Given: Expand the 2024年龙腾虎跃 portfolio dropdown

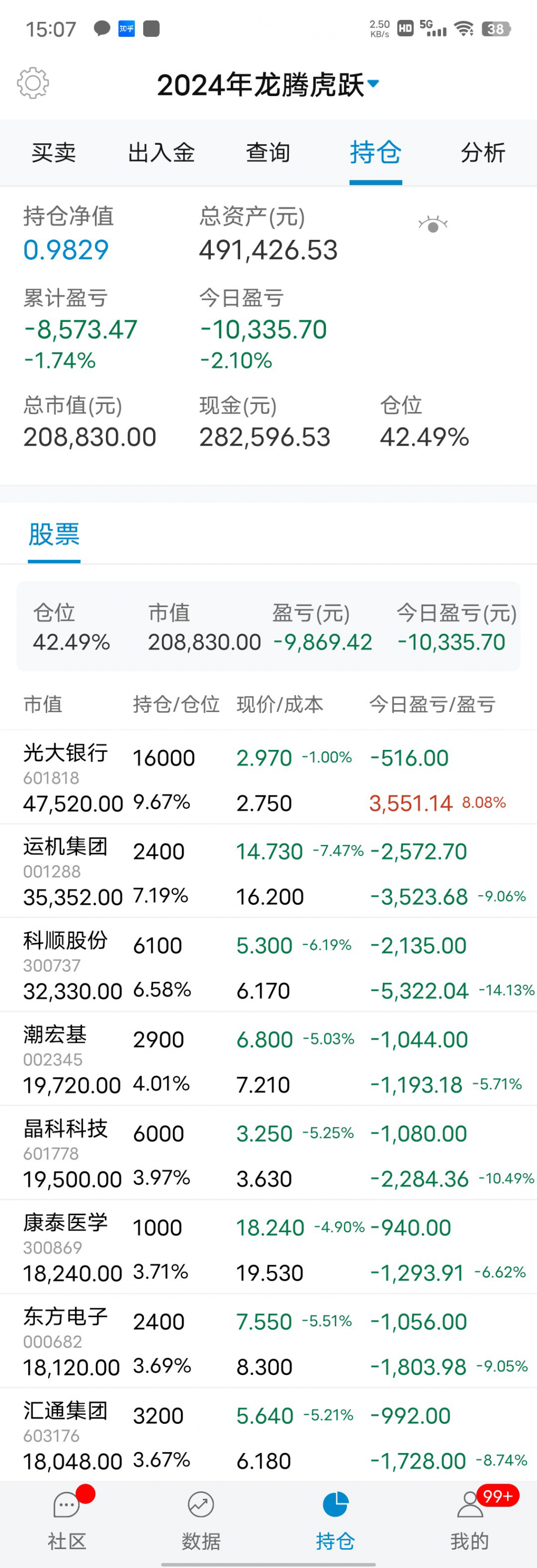Looking at the screenshot, I should [267, 84].
